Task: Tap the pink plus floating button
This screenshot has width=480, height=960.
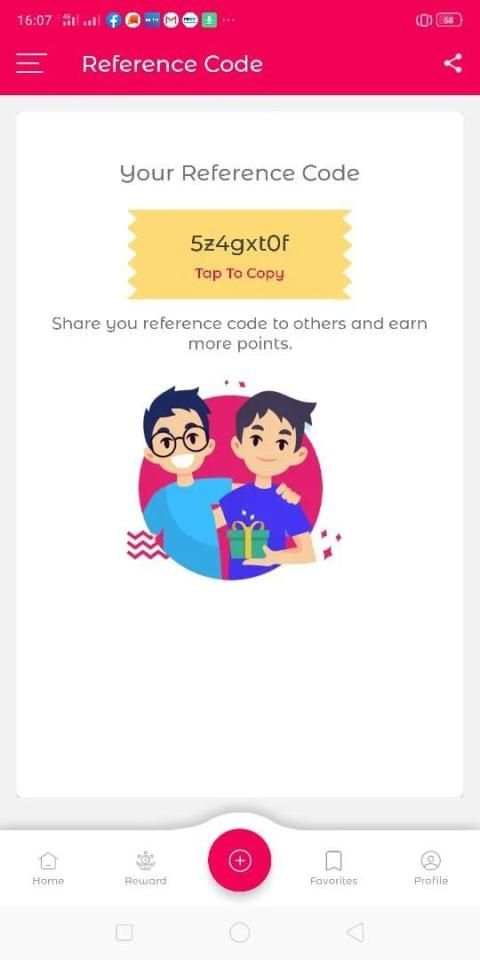Action: (239, 861)
